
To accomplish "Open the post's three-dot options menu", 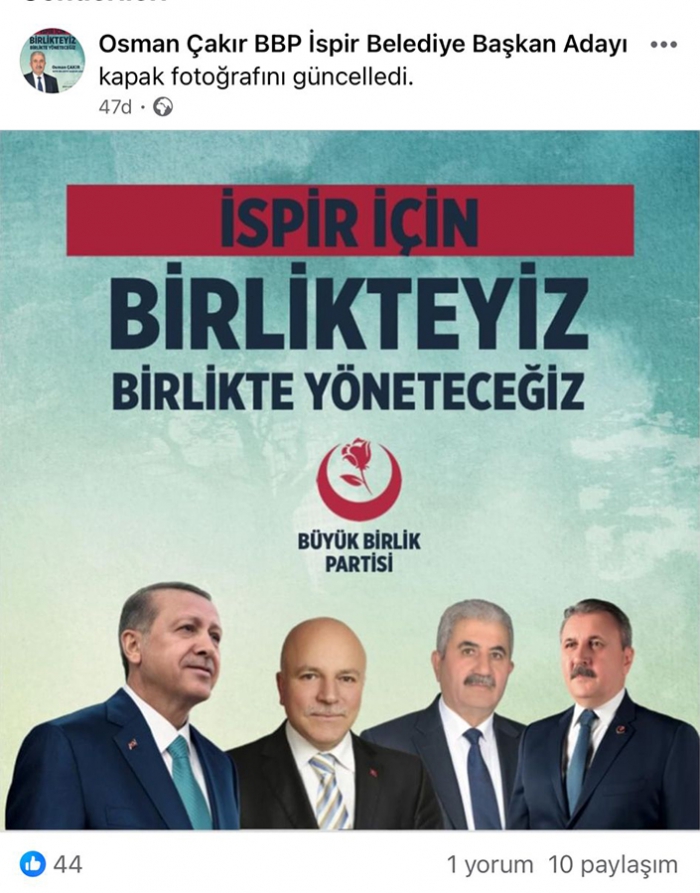I will [663, 46].
